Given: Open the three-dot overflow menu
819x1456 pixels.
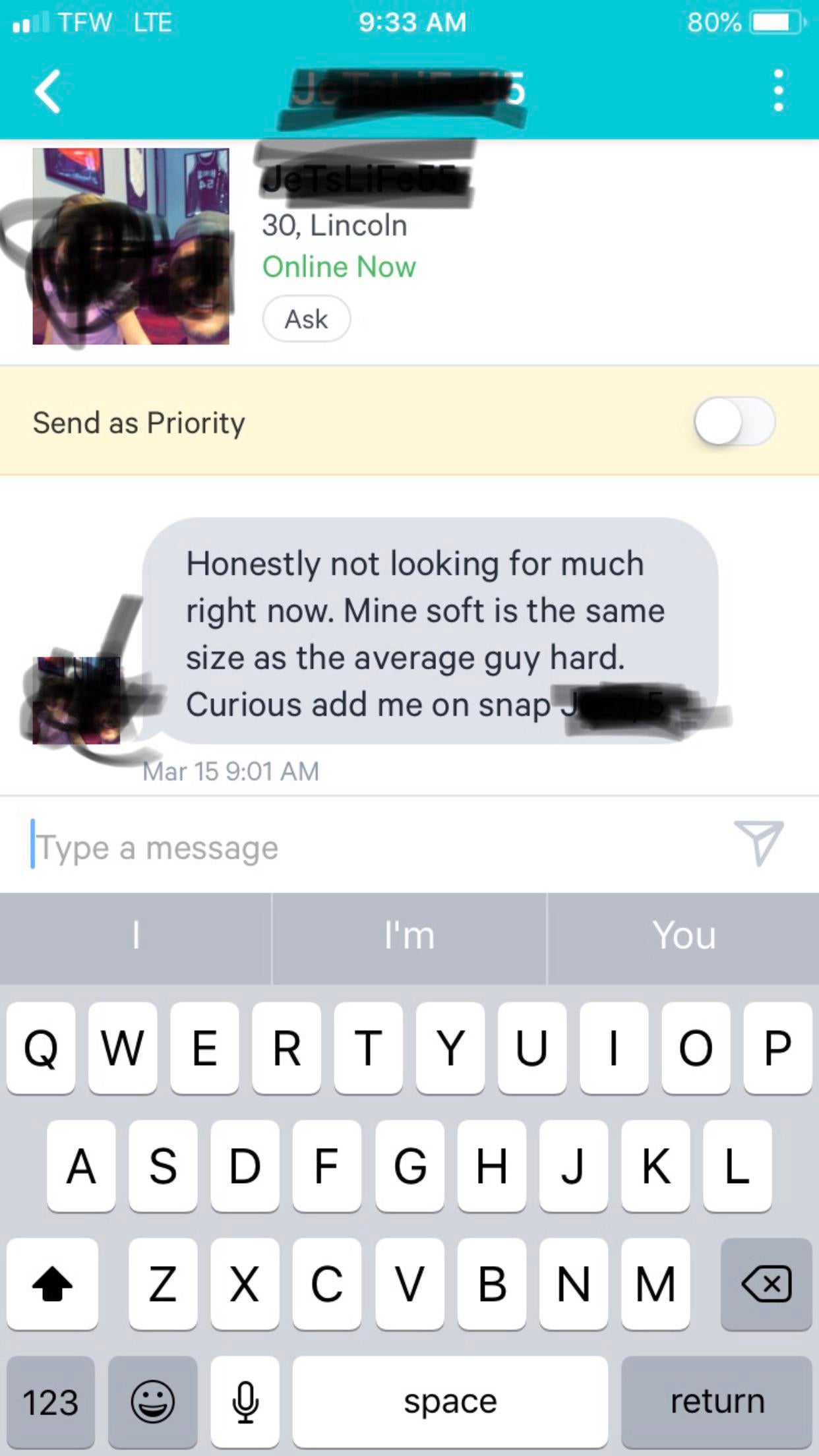Looking at the screenshot, I should tap(778, 90).
